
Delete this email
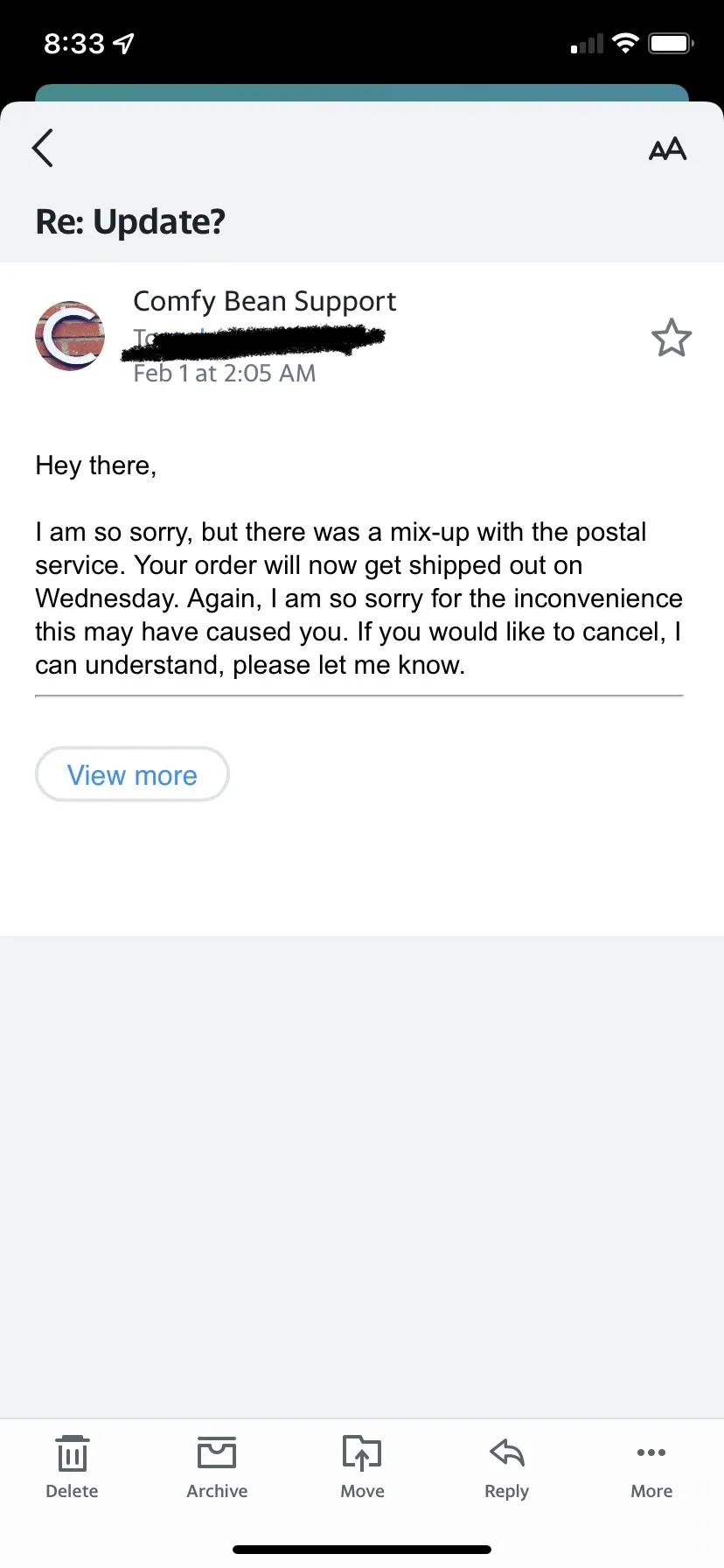[72, 1467]
